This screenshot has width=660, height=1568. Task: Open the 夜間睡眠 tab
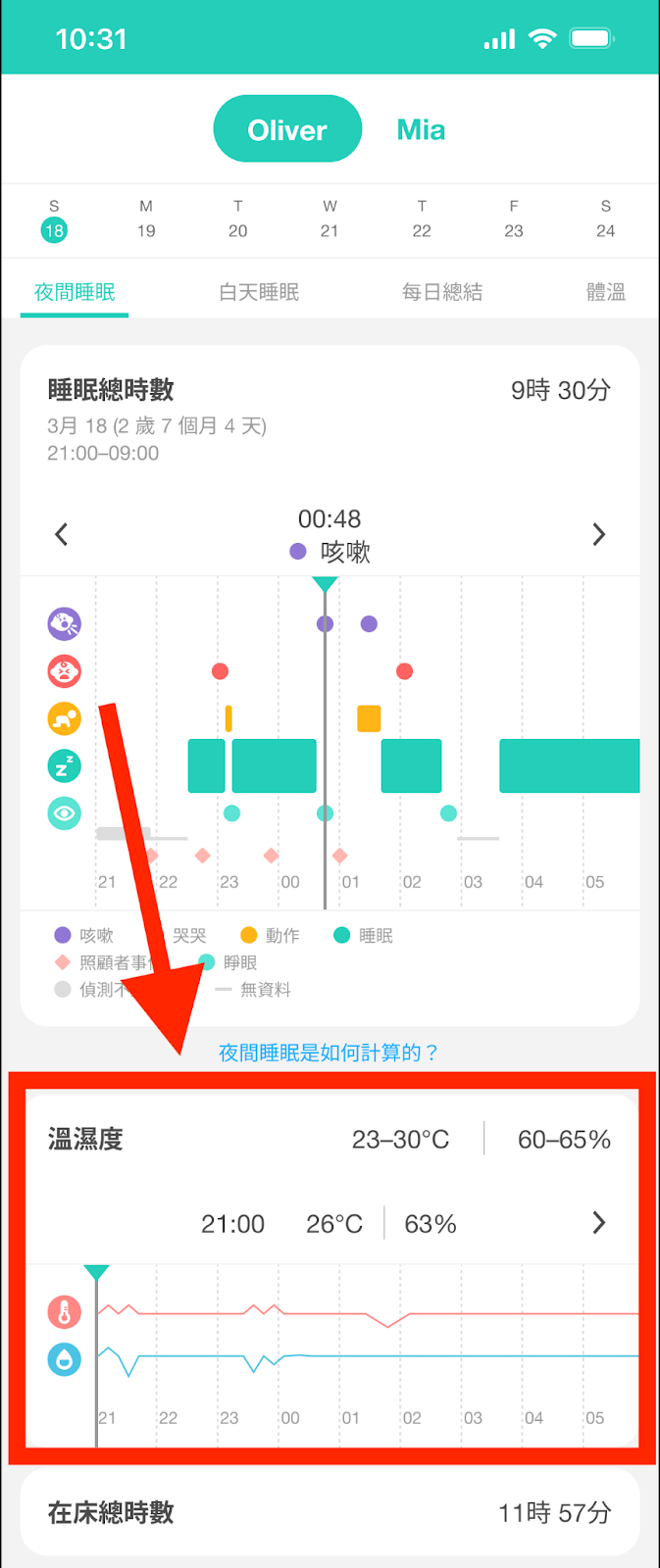[75, 292]
